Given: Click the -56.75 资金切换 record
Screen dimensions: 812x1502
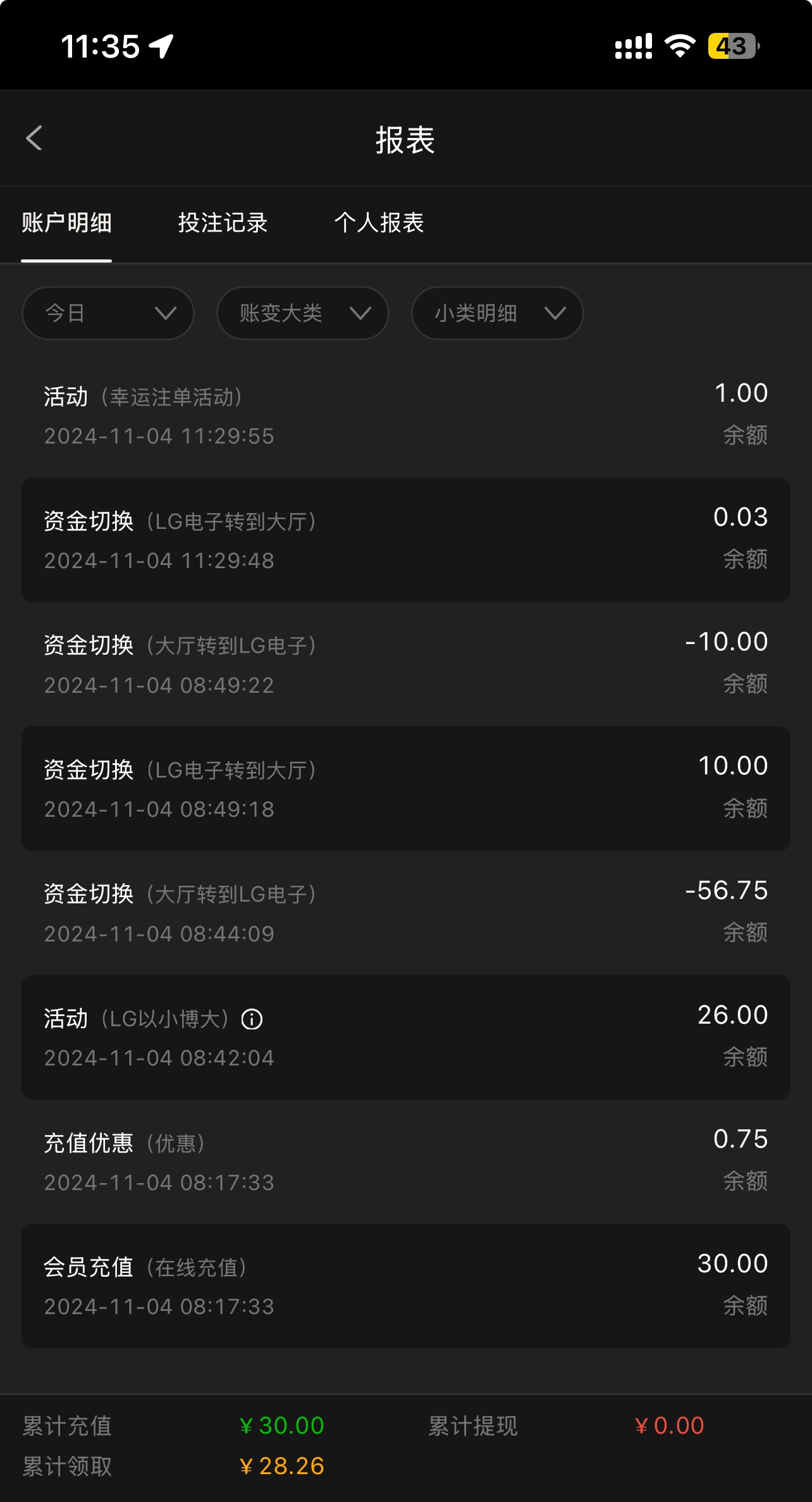Looking at the screenshot, I should (x=405, y=913).
